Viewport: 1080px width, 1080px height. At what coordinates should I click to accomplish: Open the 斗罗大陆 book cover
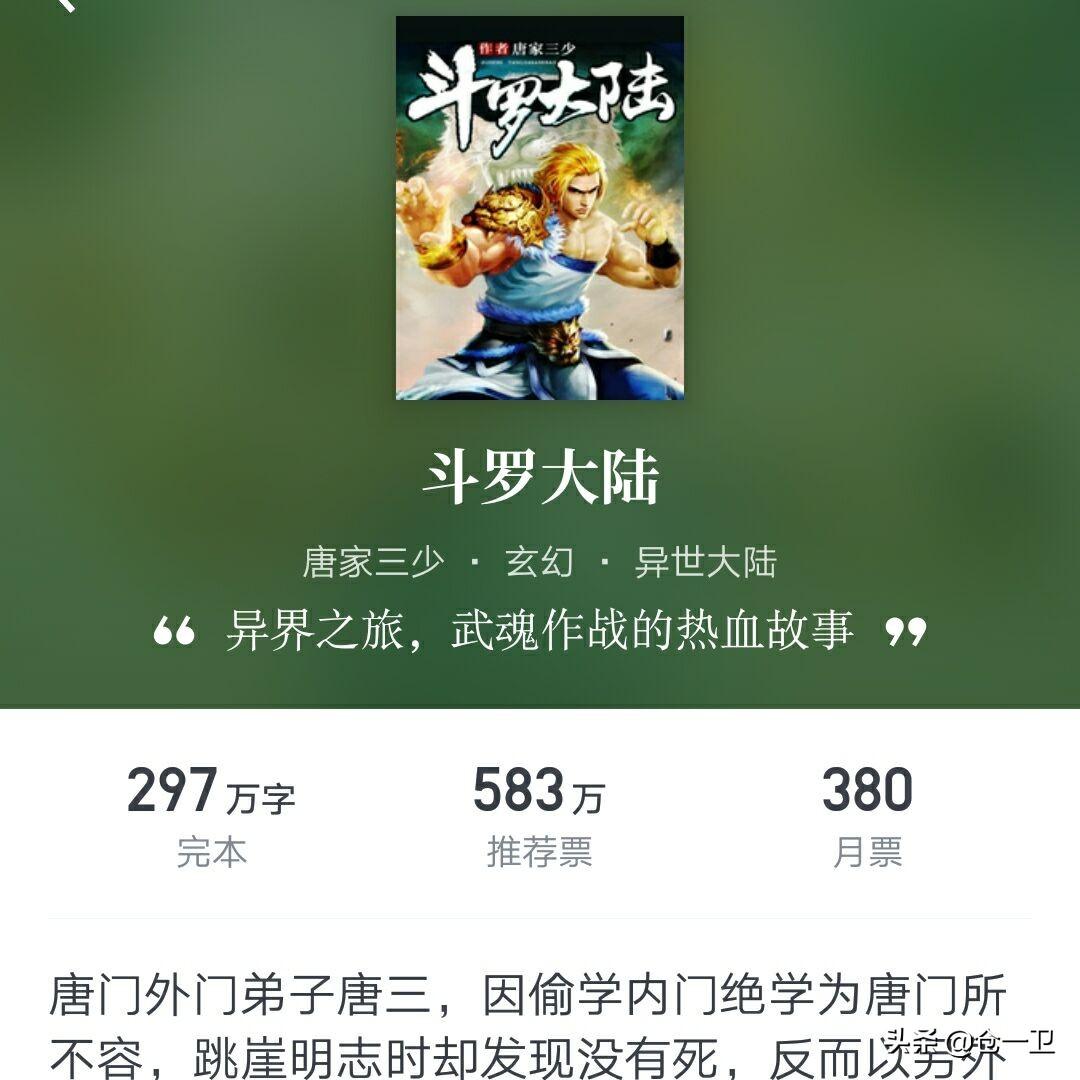tap(540, 208)
